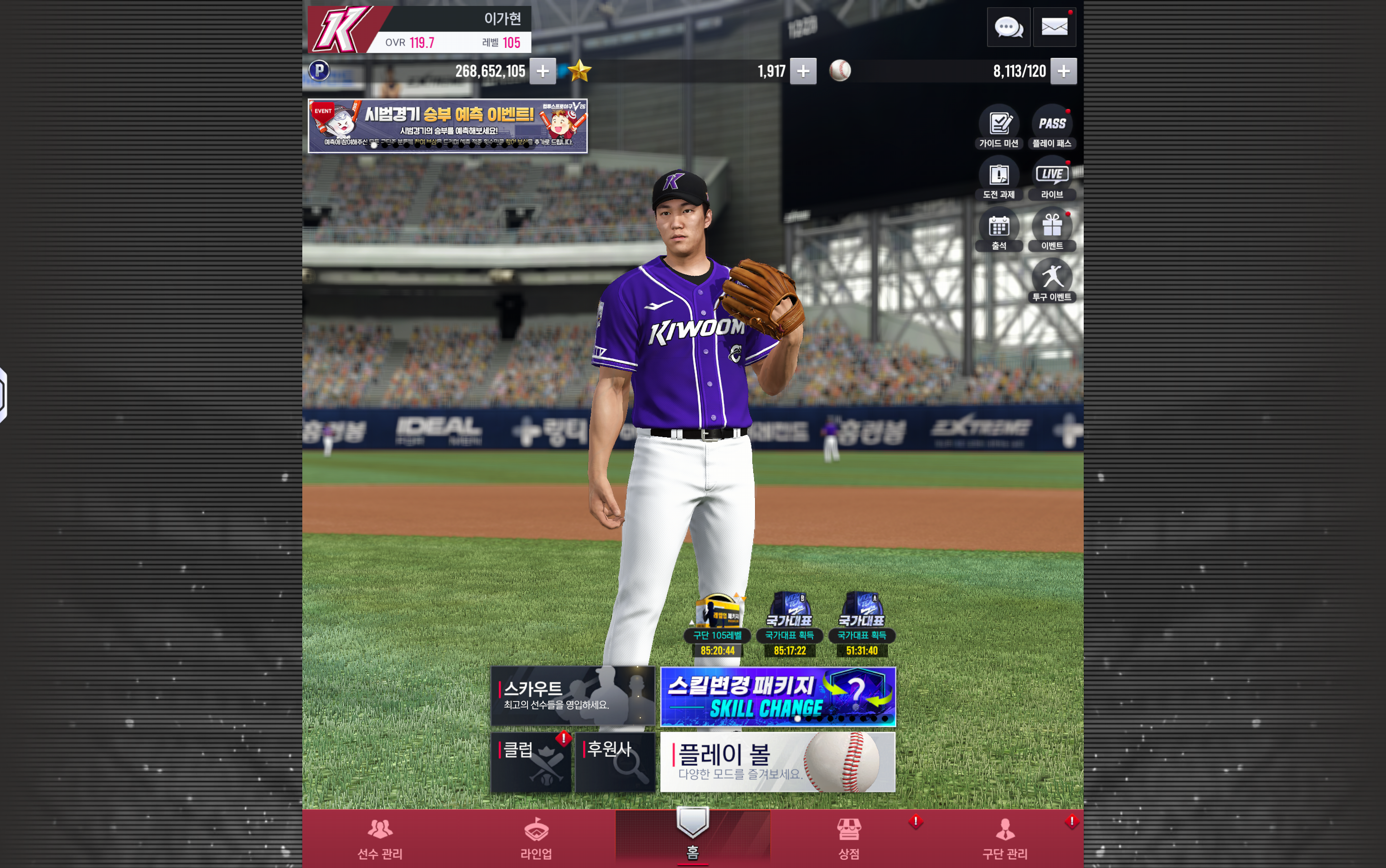The height and width of the screenshot is (868, 1386).
Task: Open the 시범경기 승부 예측 event banner
Action: click(x=447, y=126)
